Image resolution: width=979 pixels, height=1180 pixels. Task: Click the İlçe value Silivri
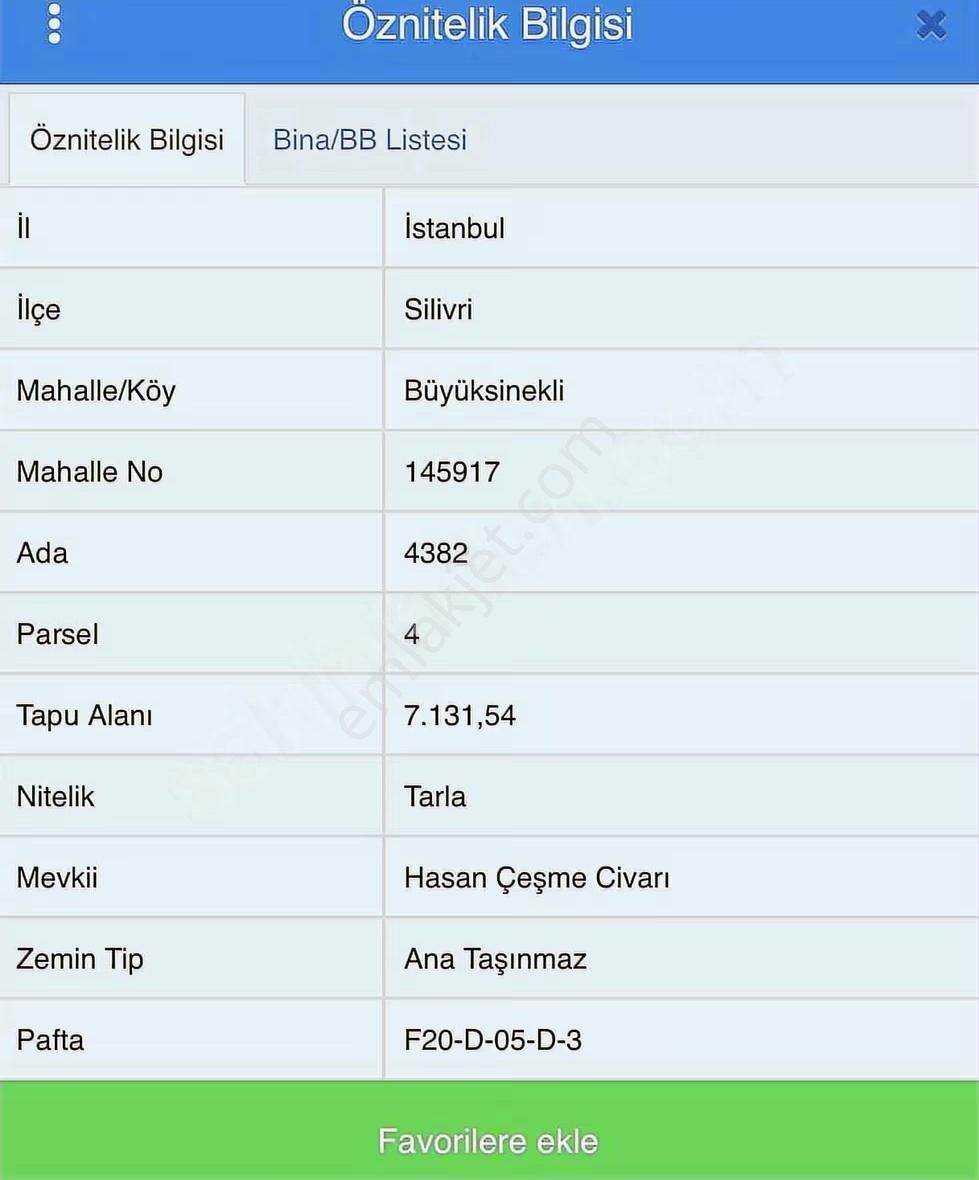(x=440, y=309)
